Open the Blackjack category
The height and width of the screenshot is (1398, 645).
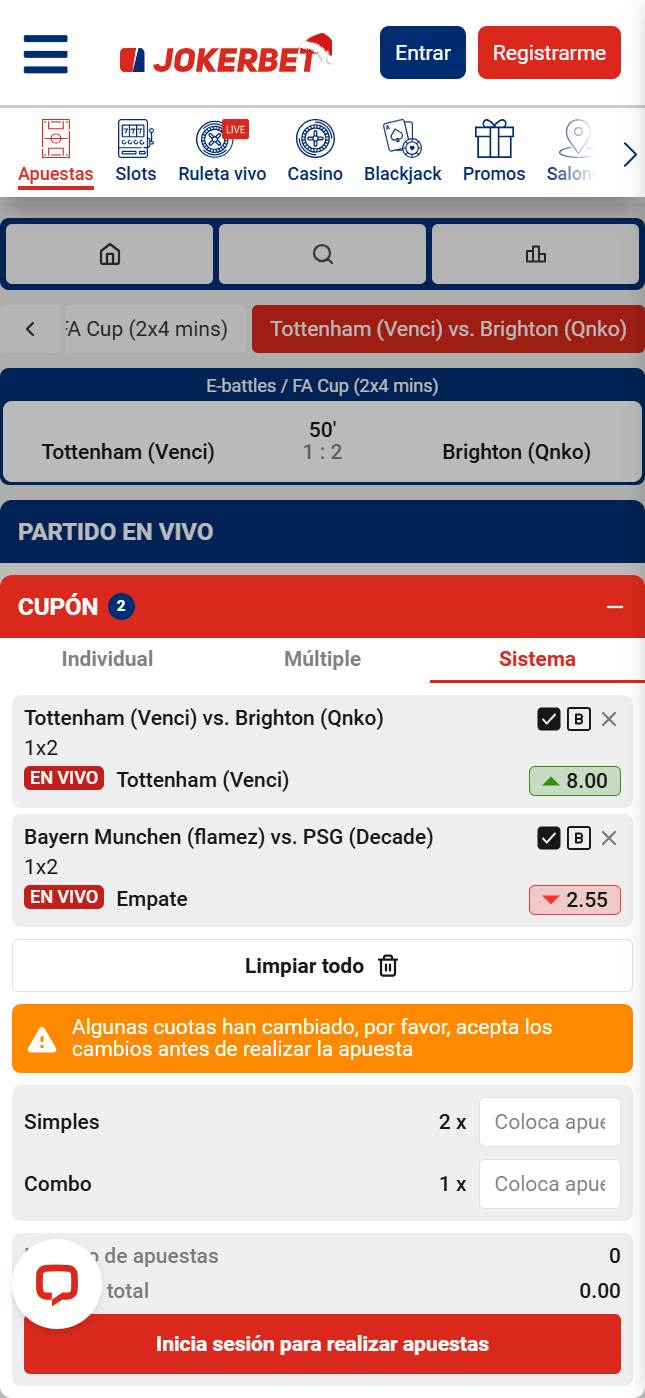pos(402,152)
